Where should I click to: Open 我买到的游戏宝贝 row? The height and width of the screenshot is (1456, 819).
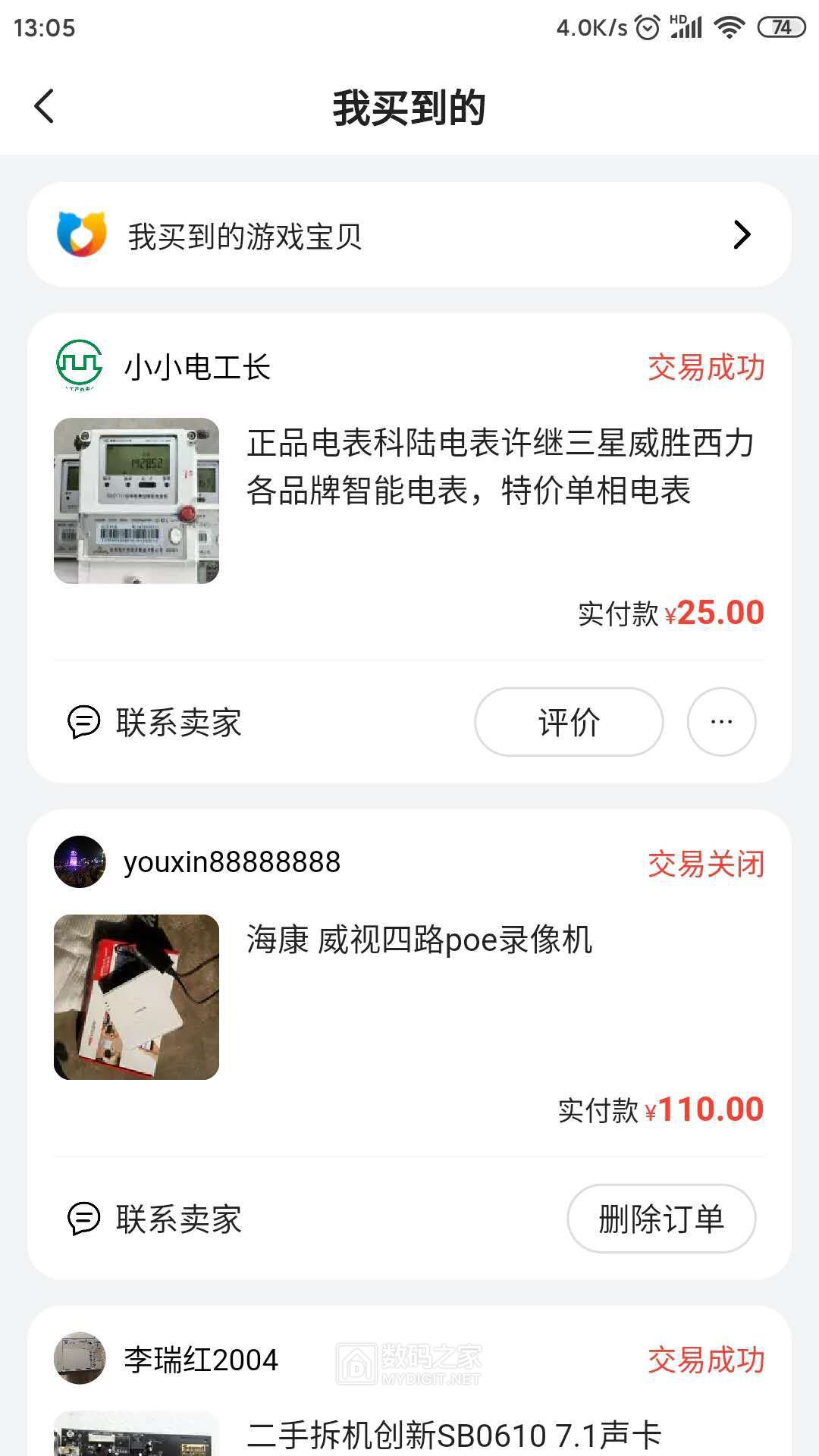tap(409, 235)
